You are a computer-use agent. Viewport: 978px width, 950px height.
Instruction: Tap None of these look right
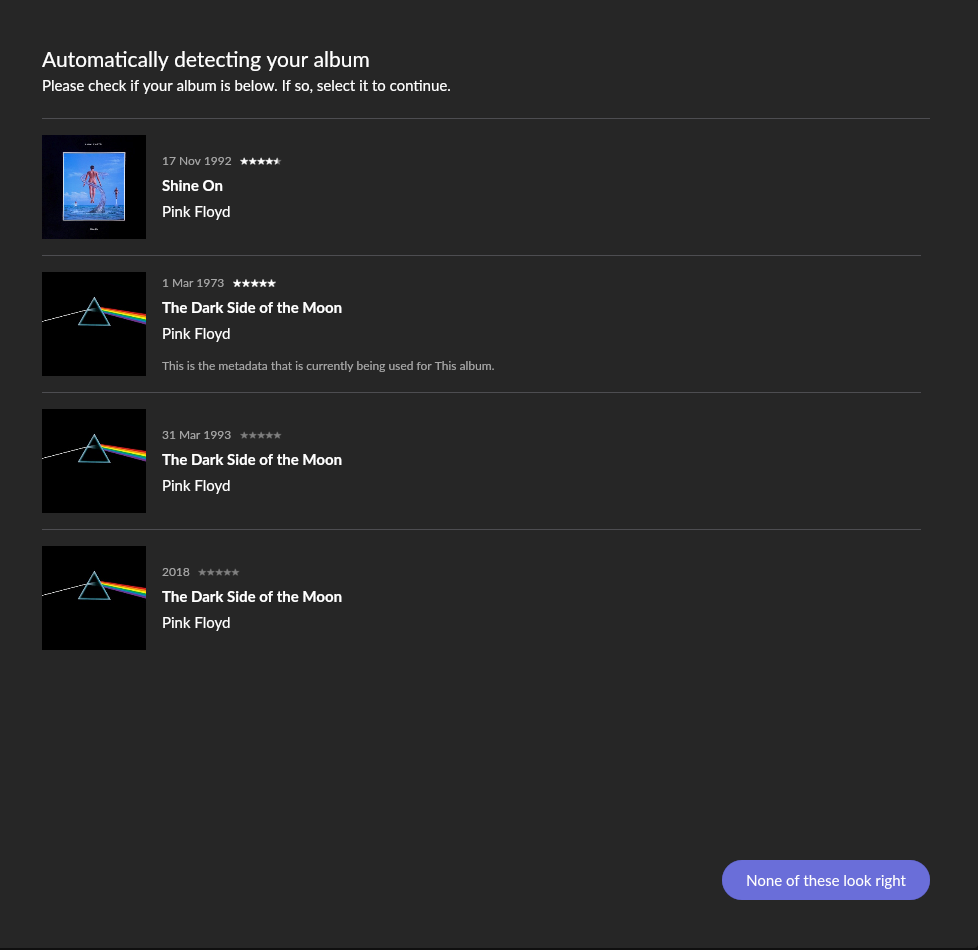(x=825, y=880)
